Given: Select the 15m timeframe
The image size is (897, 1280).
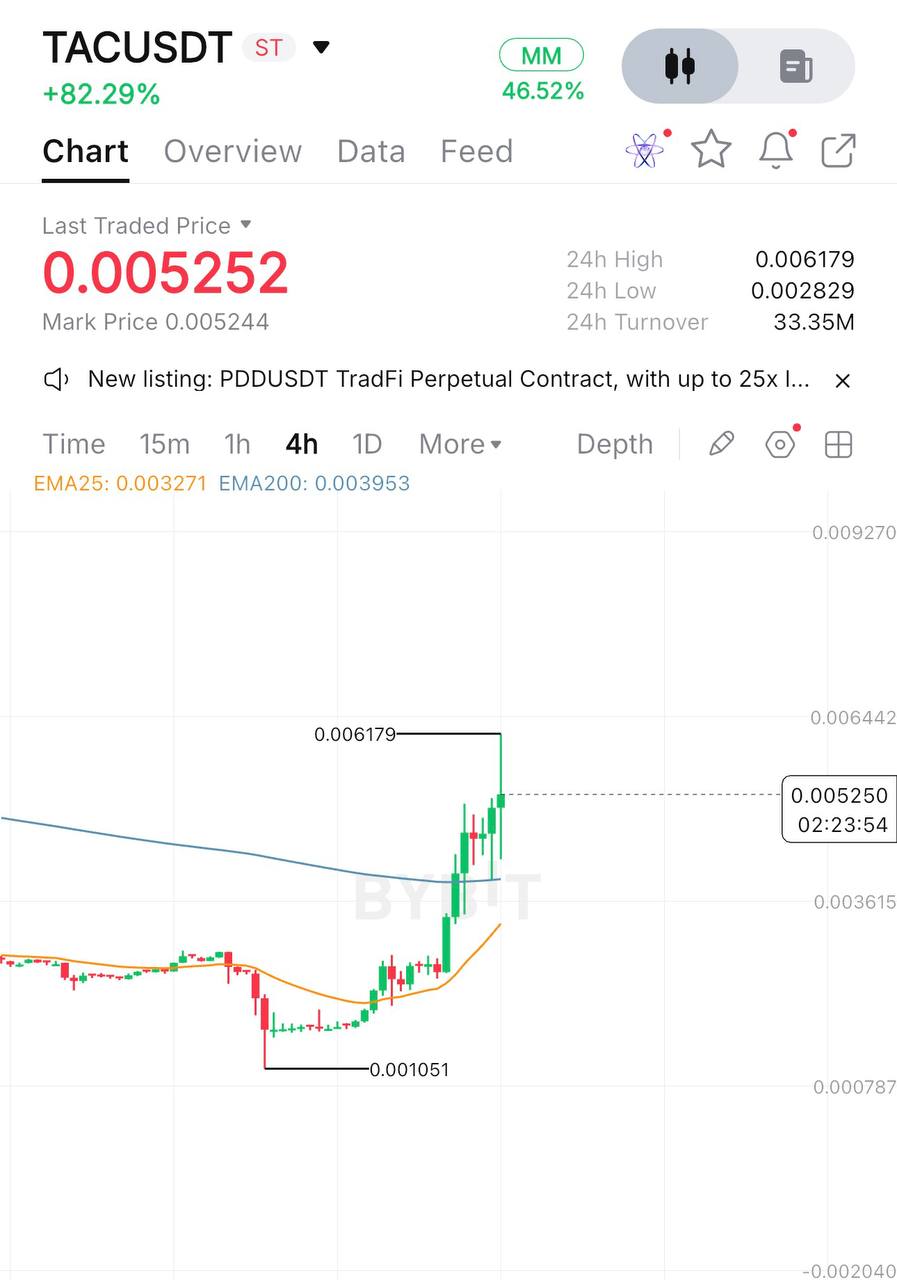Looking at the screenshot, I should (x=164, y=444).
